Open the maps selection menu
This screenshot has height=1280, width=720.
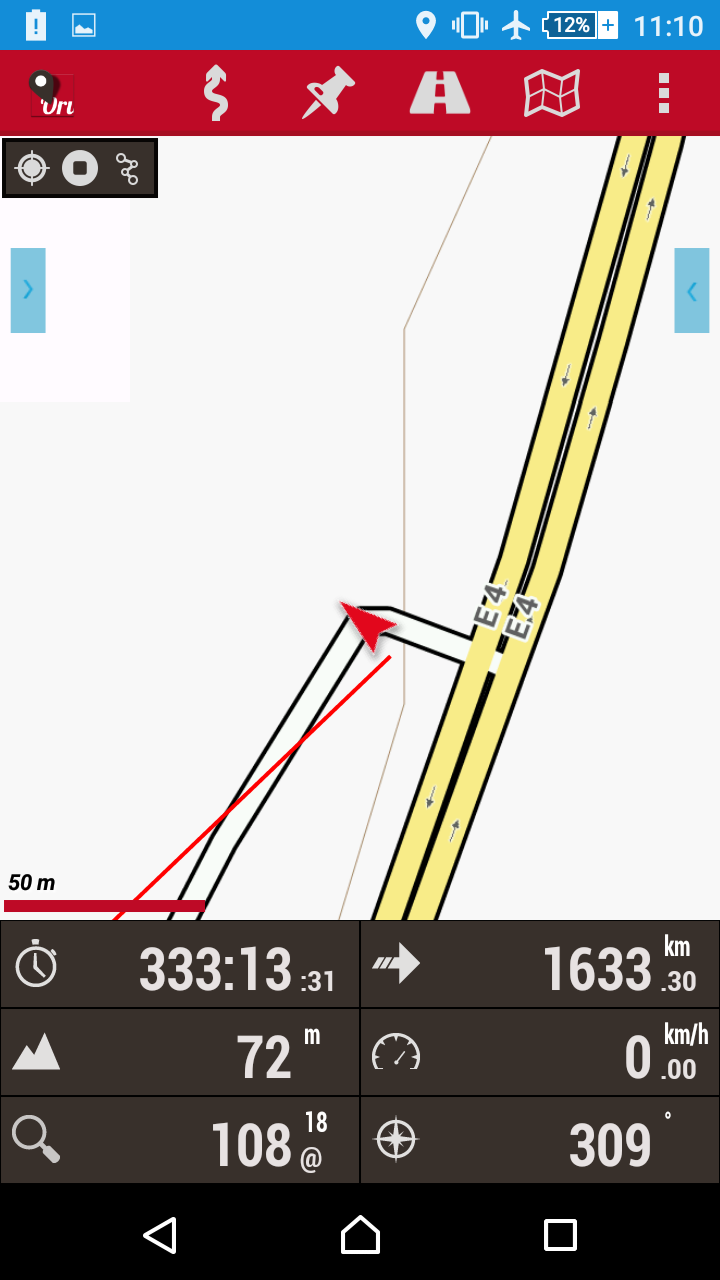tap(552, 94)
